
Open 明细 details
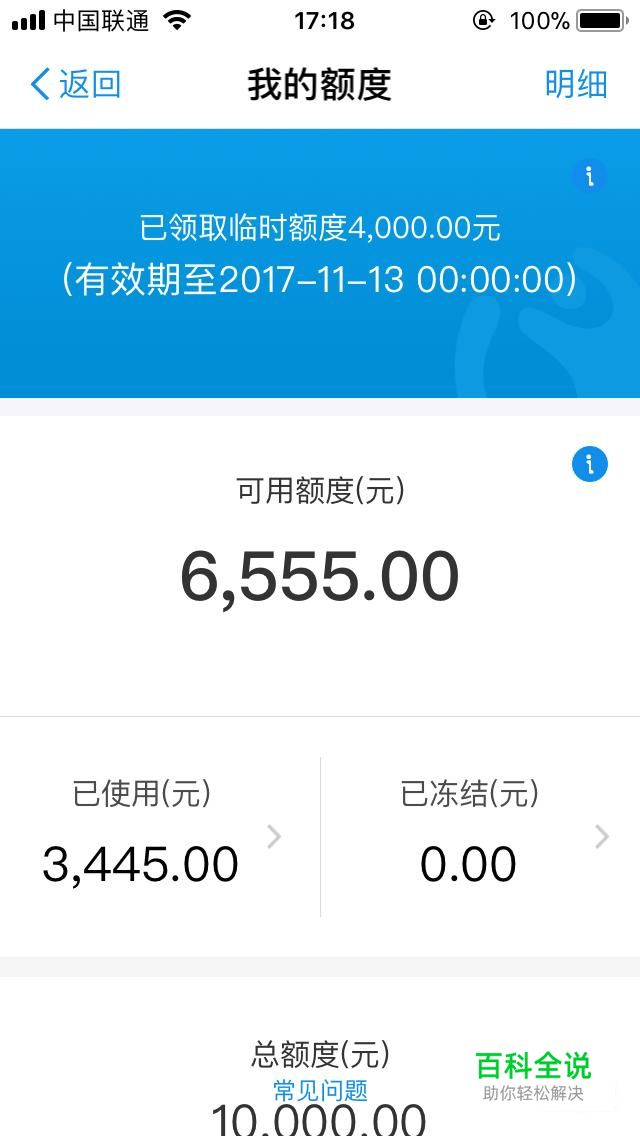coord(576,85)
